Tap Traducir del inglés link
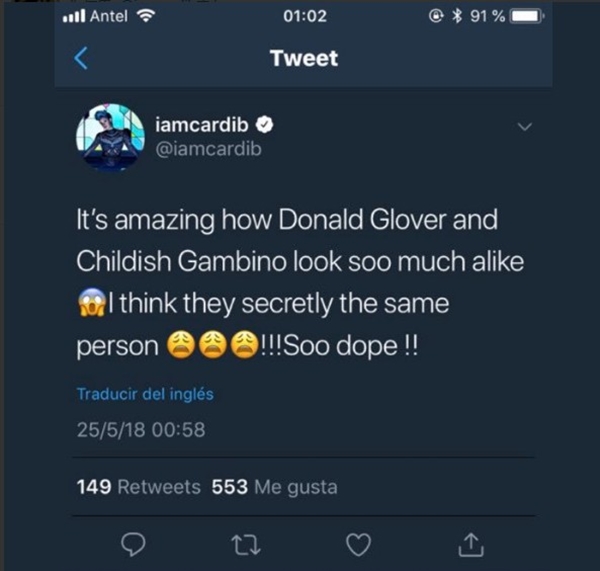 [x=145, y=394]
